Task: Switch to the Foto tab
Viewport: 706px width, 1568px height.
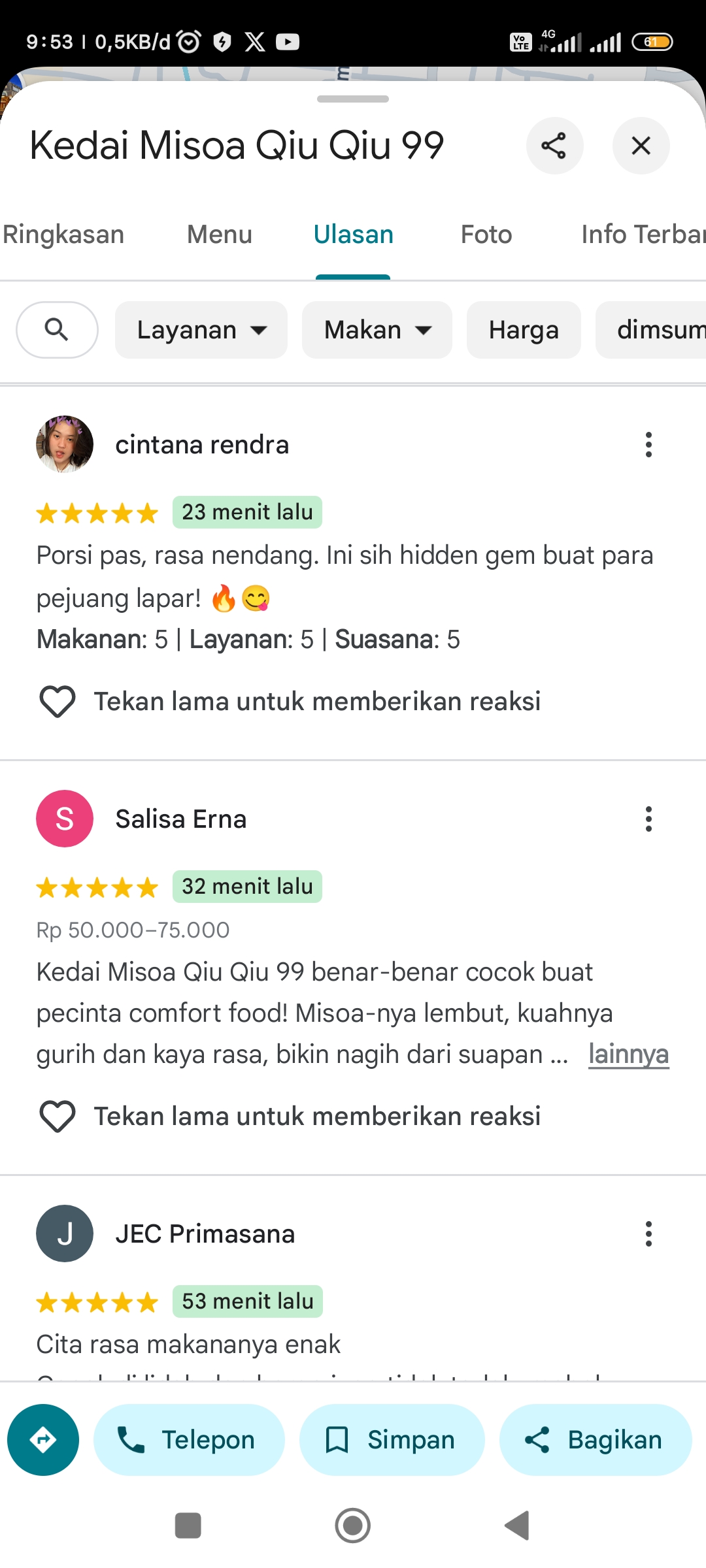Action: point(486,235)
